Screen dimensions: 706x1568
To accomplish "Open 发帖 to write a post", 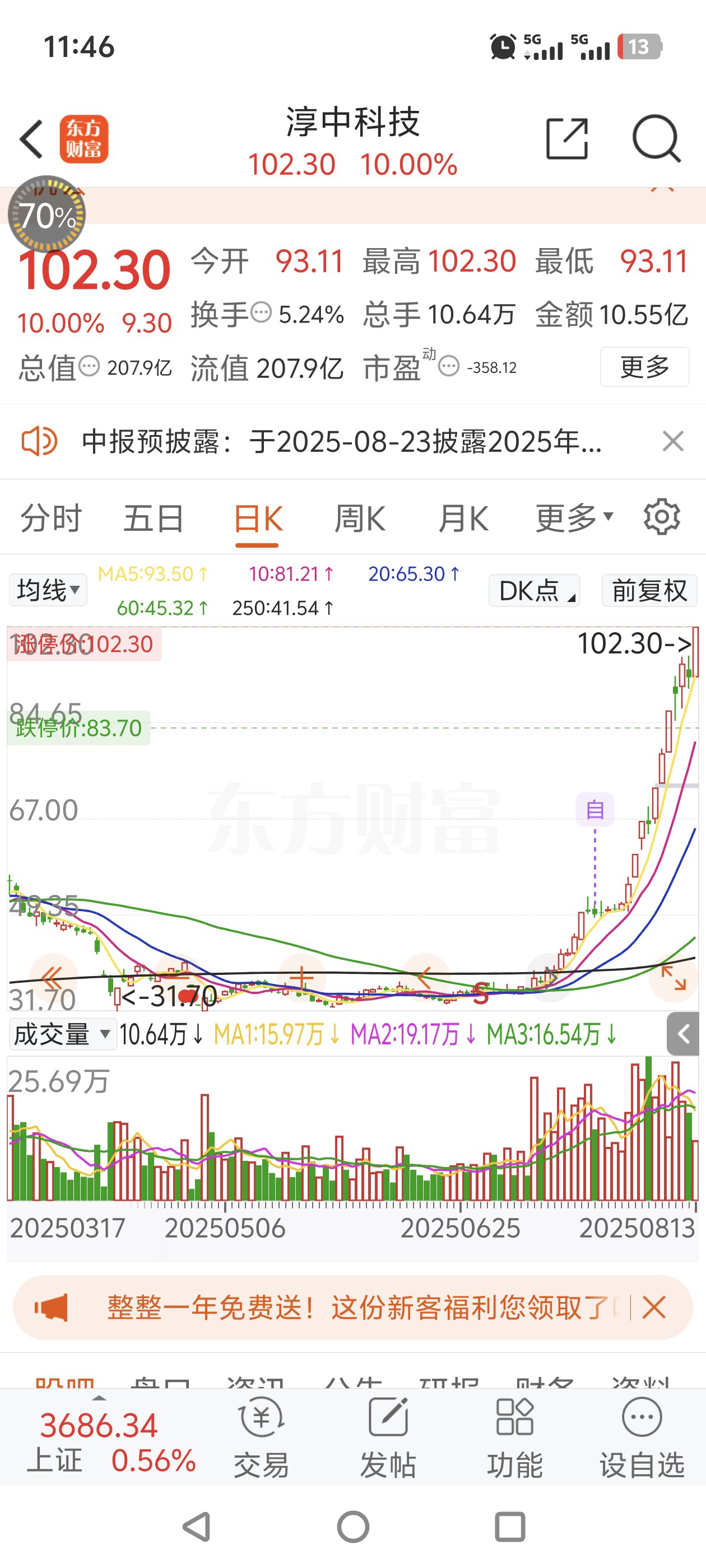I will 388,1438.
